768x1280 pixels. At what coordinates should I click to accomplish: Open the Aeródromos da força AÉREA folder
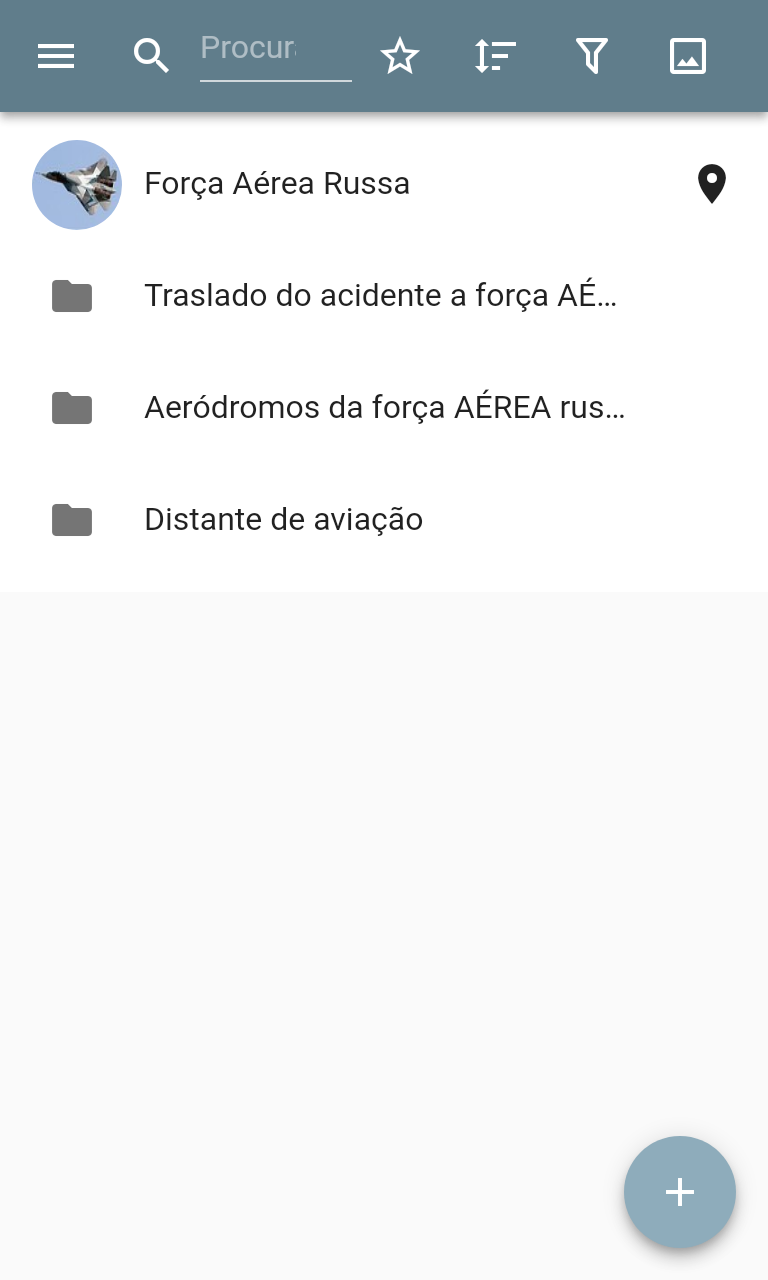pos(384,408)
